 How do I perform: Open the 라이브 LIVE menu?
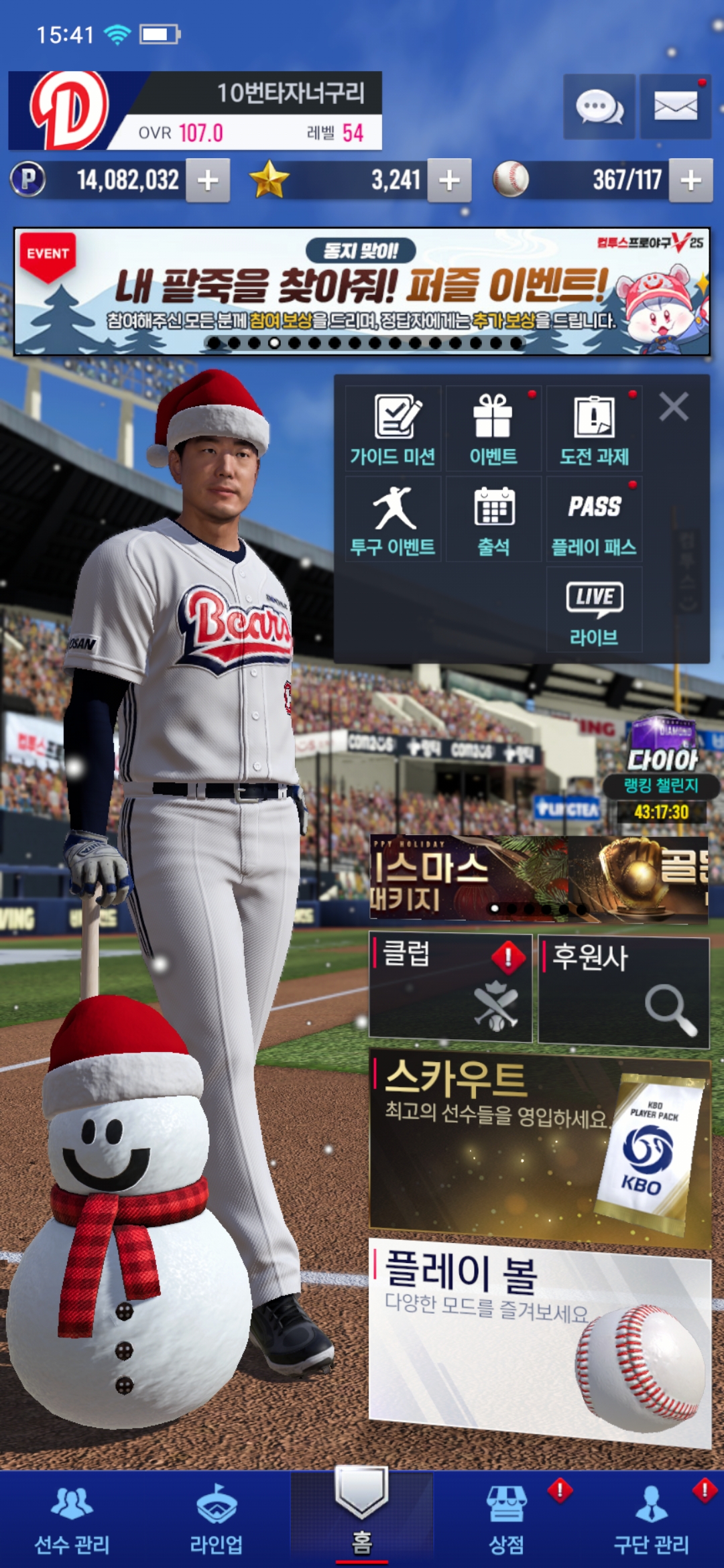[594, 610]
